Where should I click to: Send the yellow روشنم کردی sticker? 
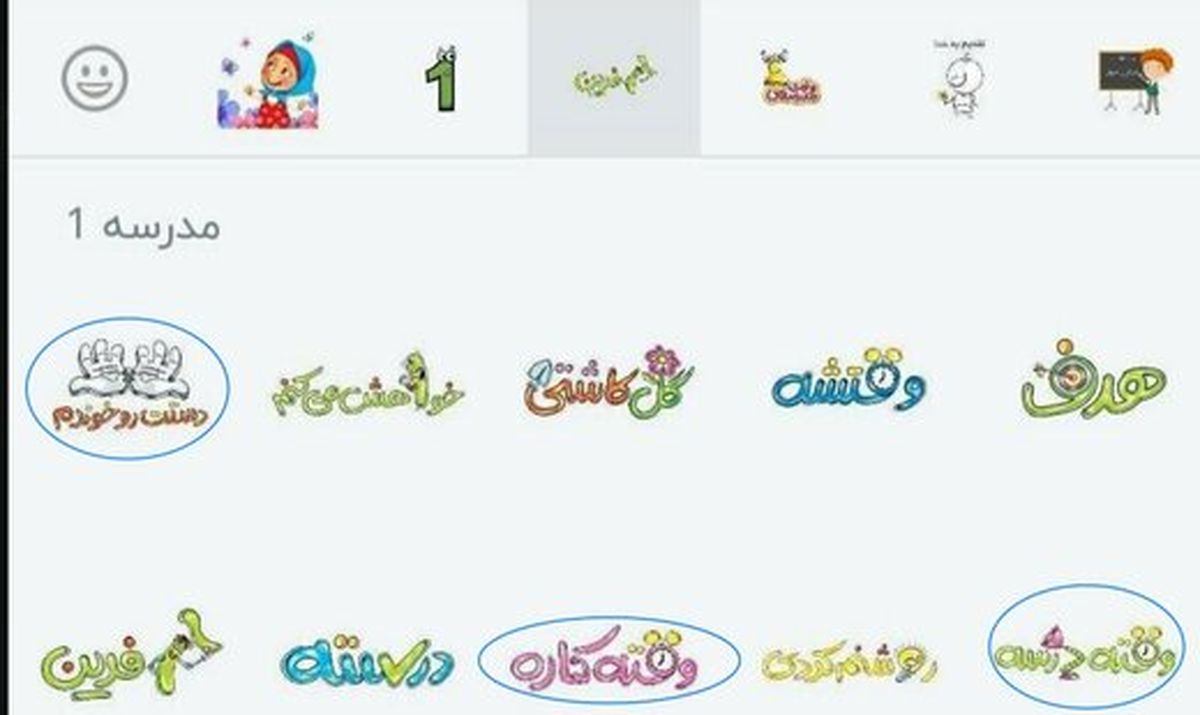tap(847, 658)
